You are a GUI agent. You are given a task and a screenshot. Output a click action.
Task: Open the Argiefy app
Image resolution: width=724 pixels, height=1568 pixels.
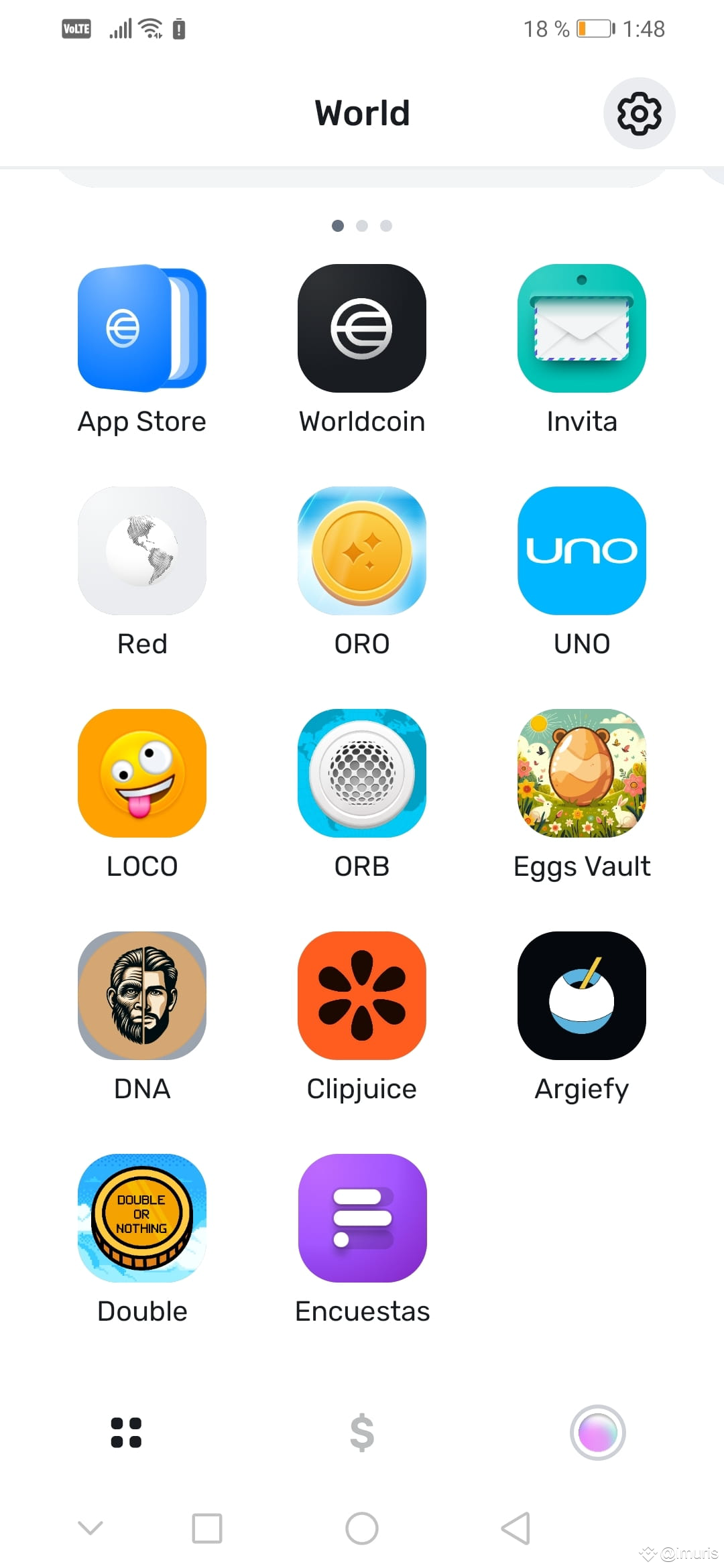(581, 996)
